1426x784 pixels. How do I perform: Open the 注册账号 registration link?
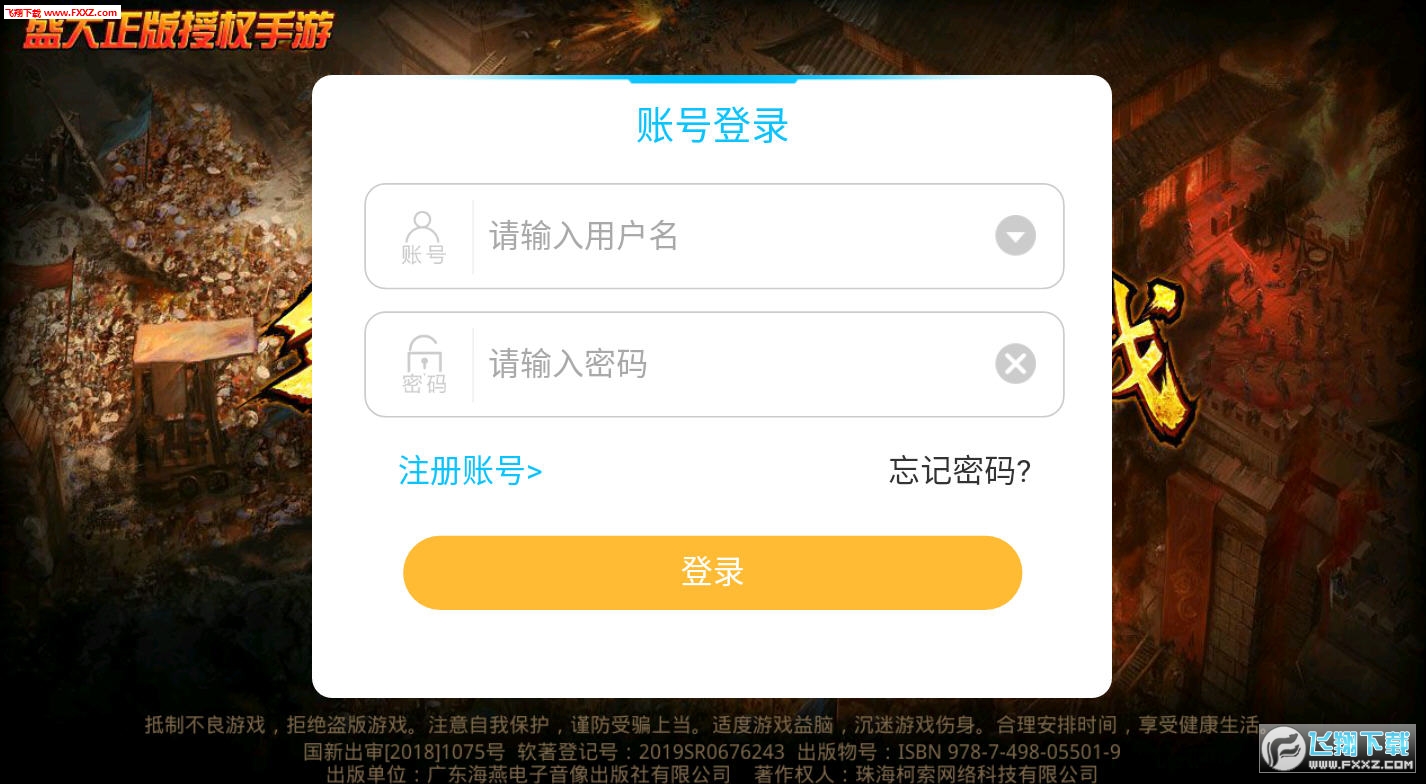click(x=470, y=470)
